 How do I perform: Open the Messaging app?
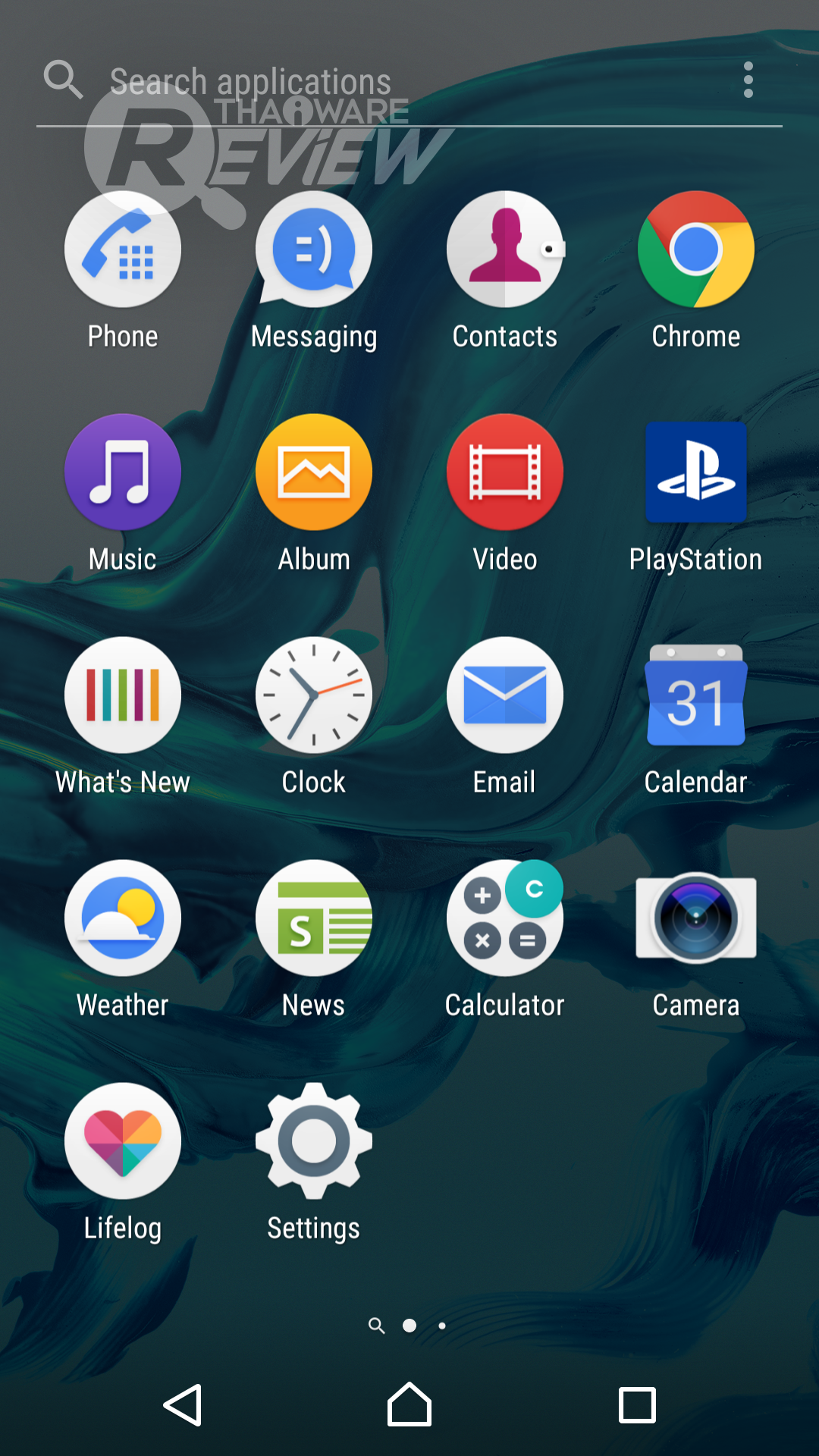point(314,250)
